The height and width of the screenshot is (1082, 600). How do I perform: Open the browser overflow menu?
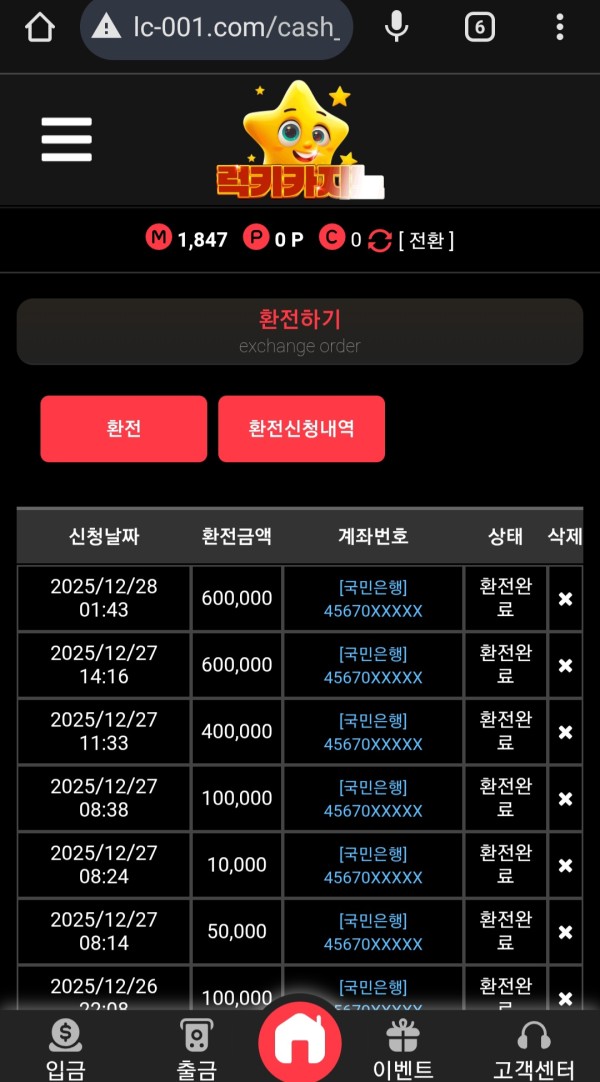(559, 27)
